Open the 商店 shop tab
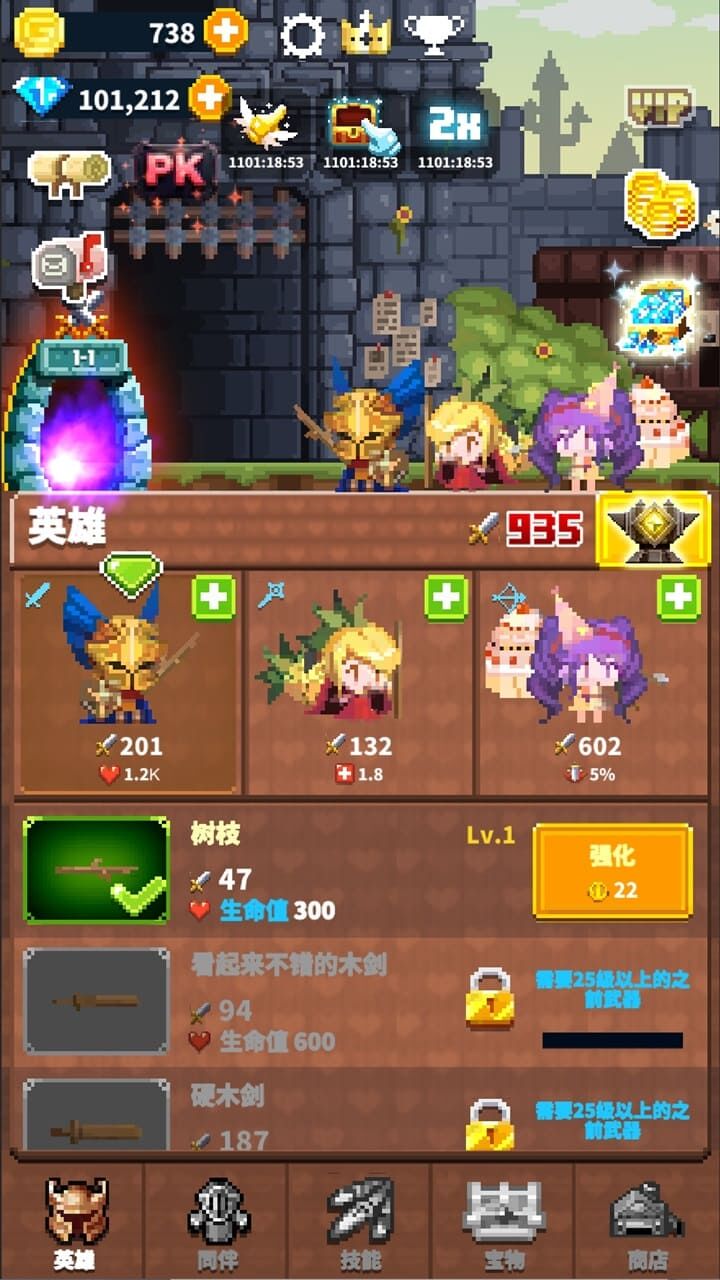The image size is (720, 1280). click(x=645, y=1220)
